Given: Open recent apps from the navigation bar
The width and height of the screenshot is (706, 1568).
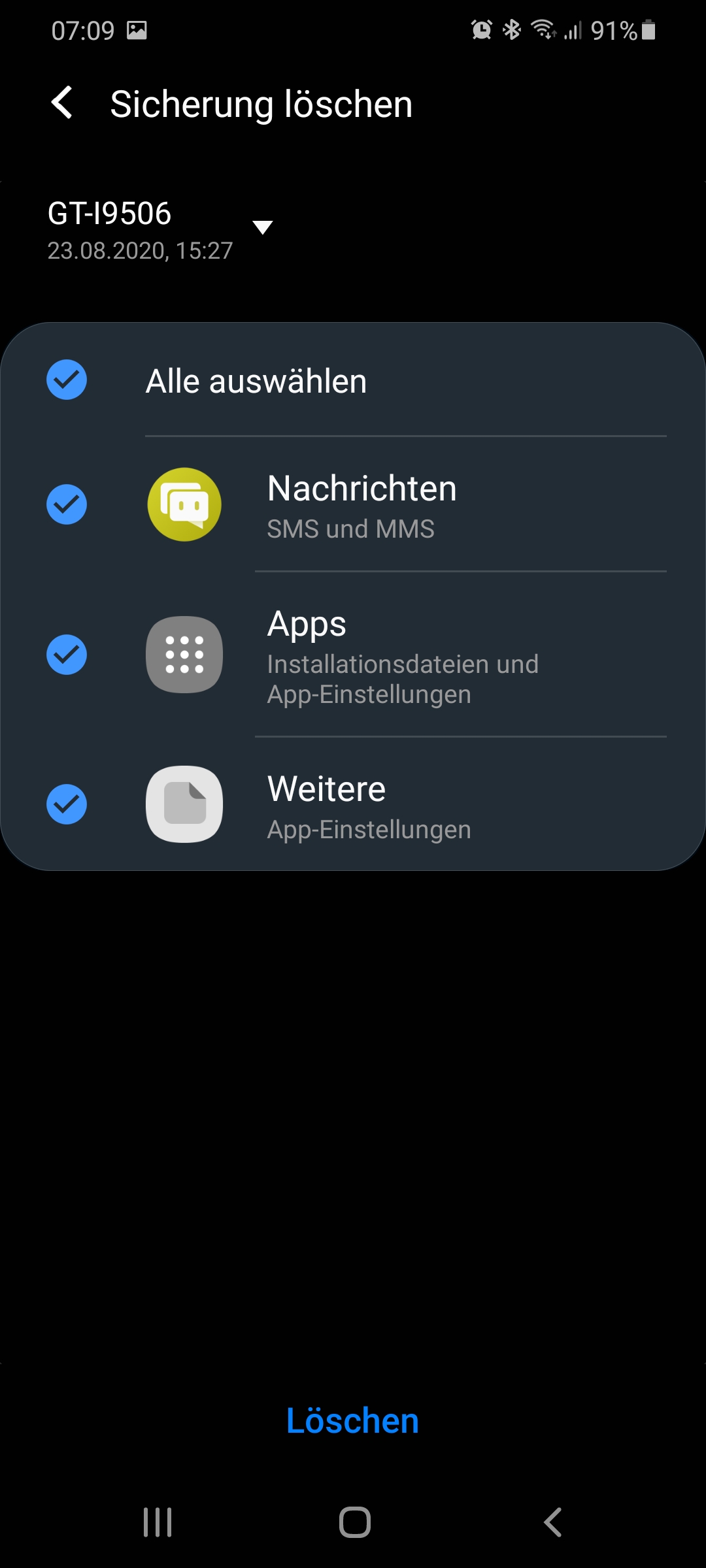Looking at the screenshot, I should [x=158, y=1522].
